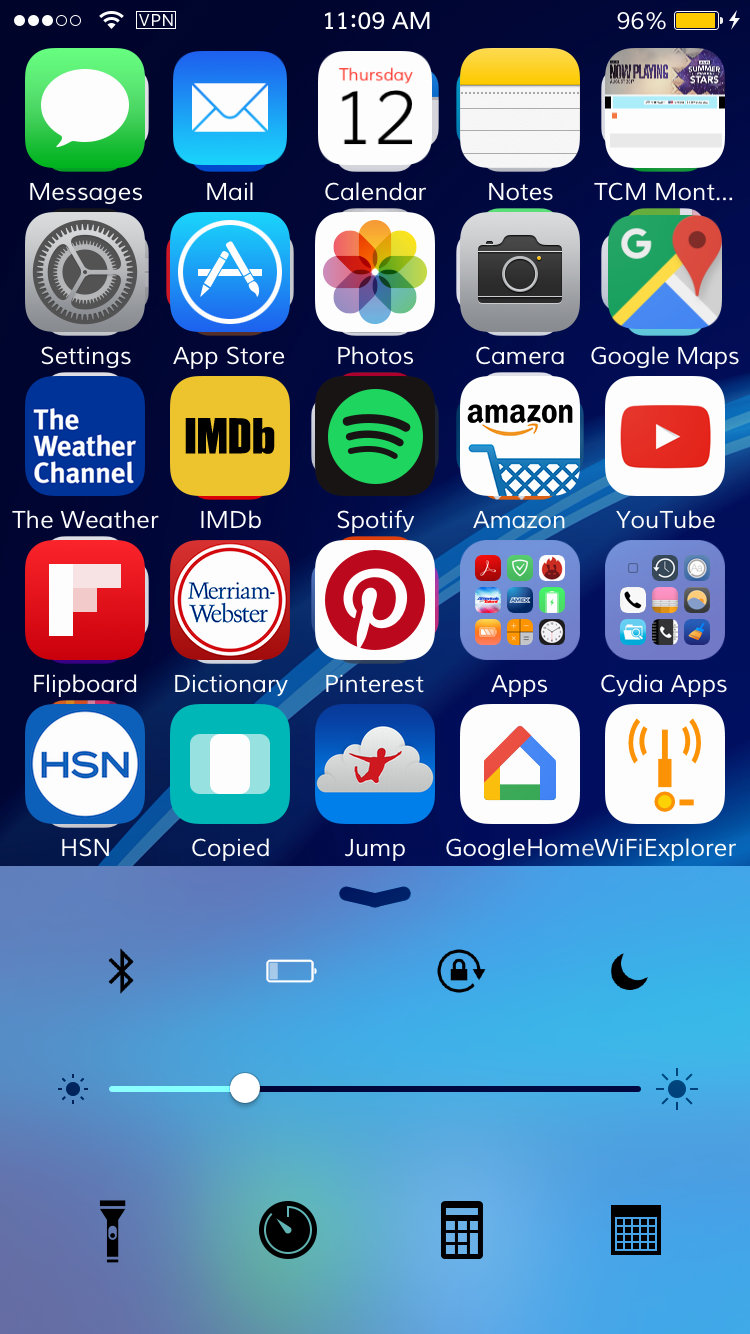Tap the calendar grid shortcut icon
Image resolution: width=750 pixels, height=1334 pixels.
[636, 1229]
